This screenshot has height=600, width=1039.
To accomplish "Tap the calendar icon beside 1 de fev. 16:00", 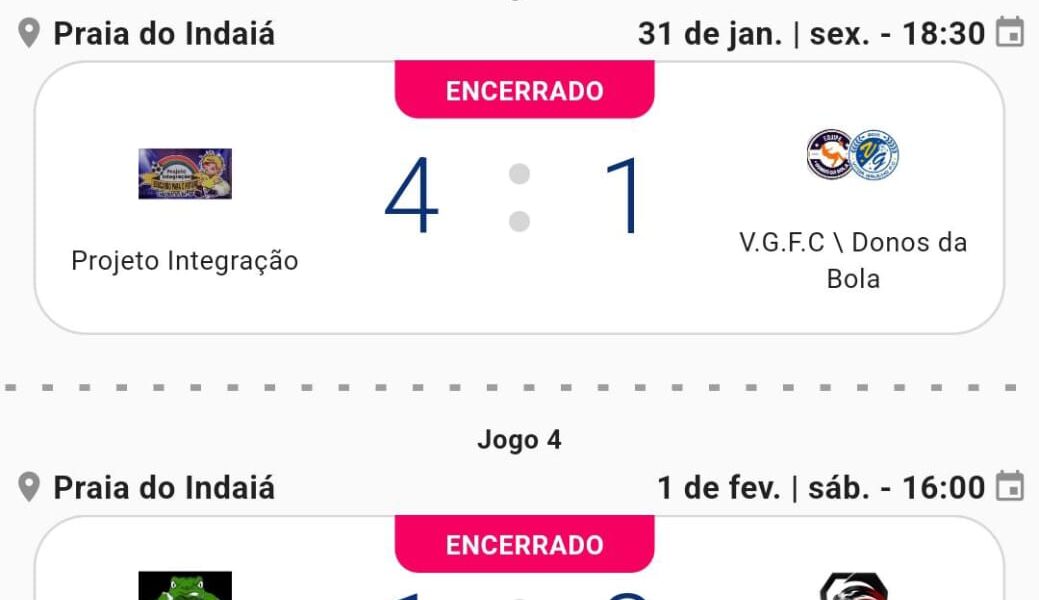I will pyautogui.click(x=1011, y=486).
